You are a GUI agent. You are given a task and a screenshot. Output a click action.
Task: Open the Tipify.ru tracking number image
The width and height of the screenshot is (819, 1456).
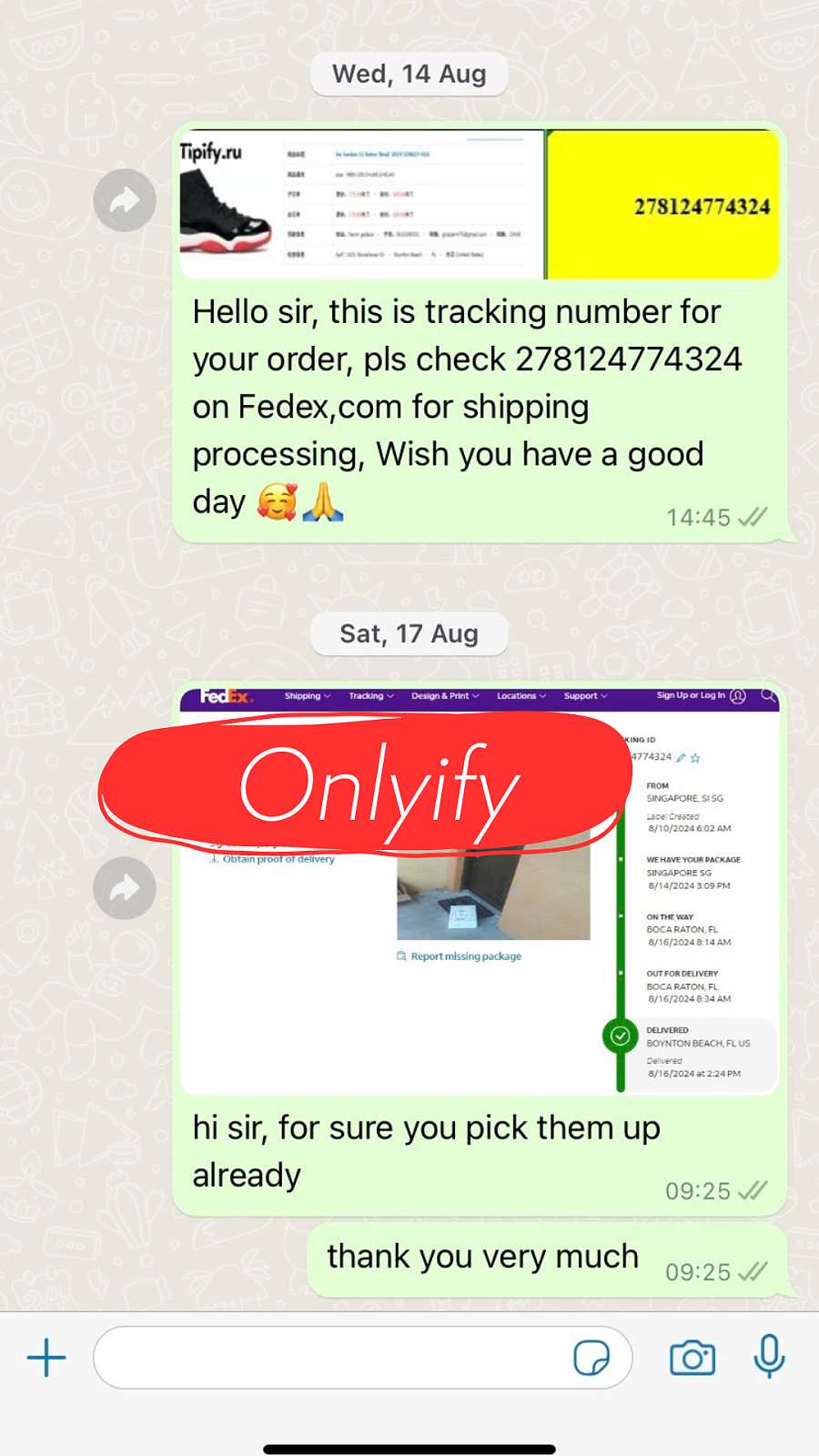[480, 204]
